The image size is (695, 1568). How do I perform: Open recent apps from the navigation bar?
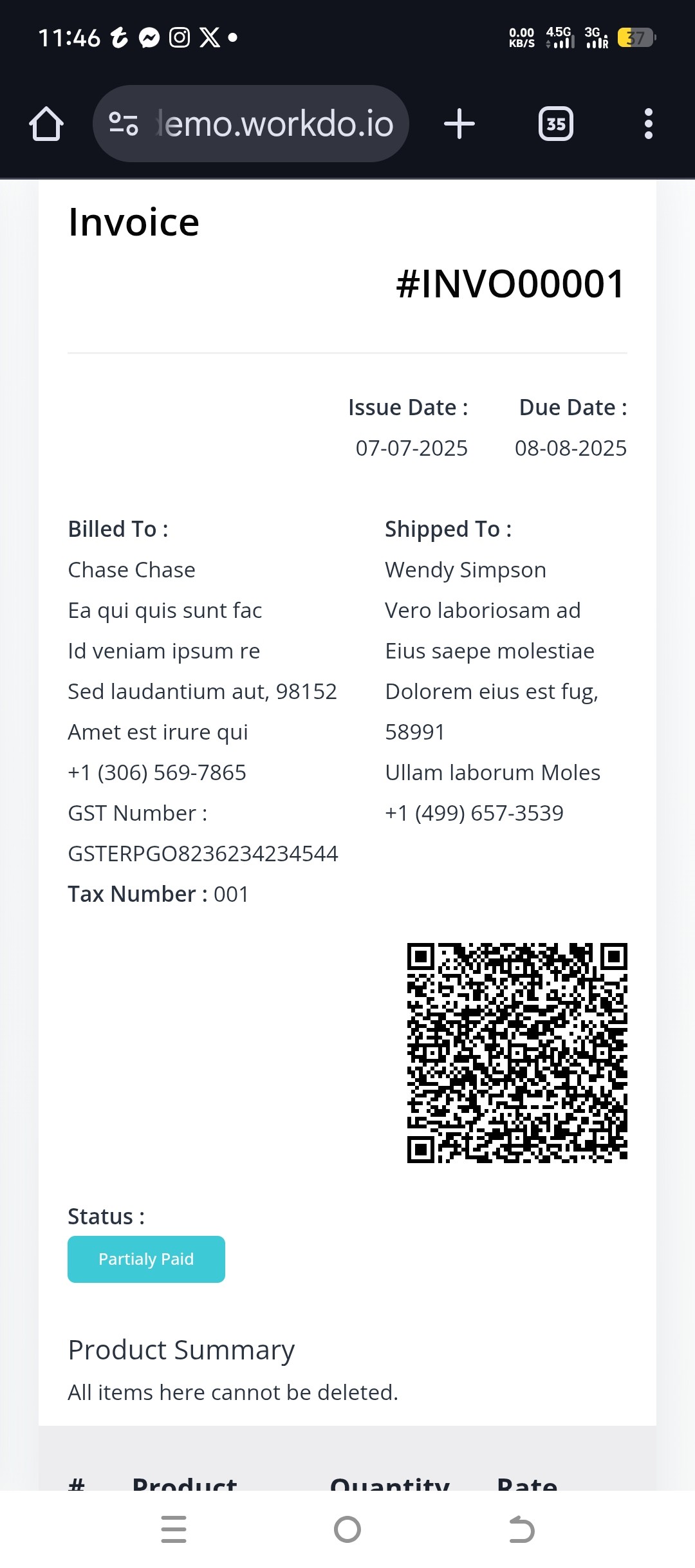point(174,1529)
